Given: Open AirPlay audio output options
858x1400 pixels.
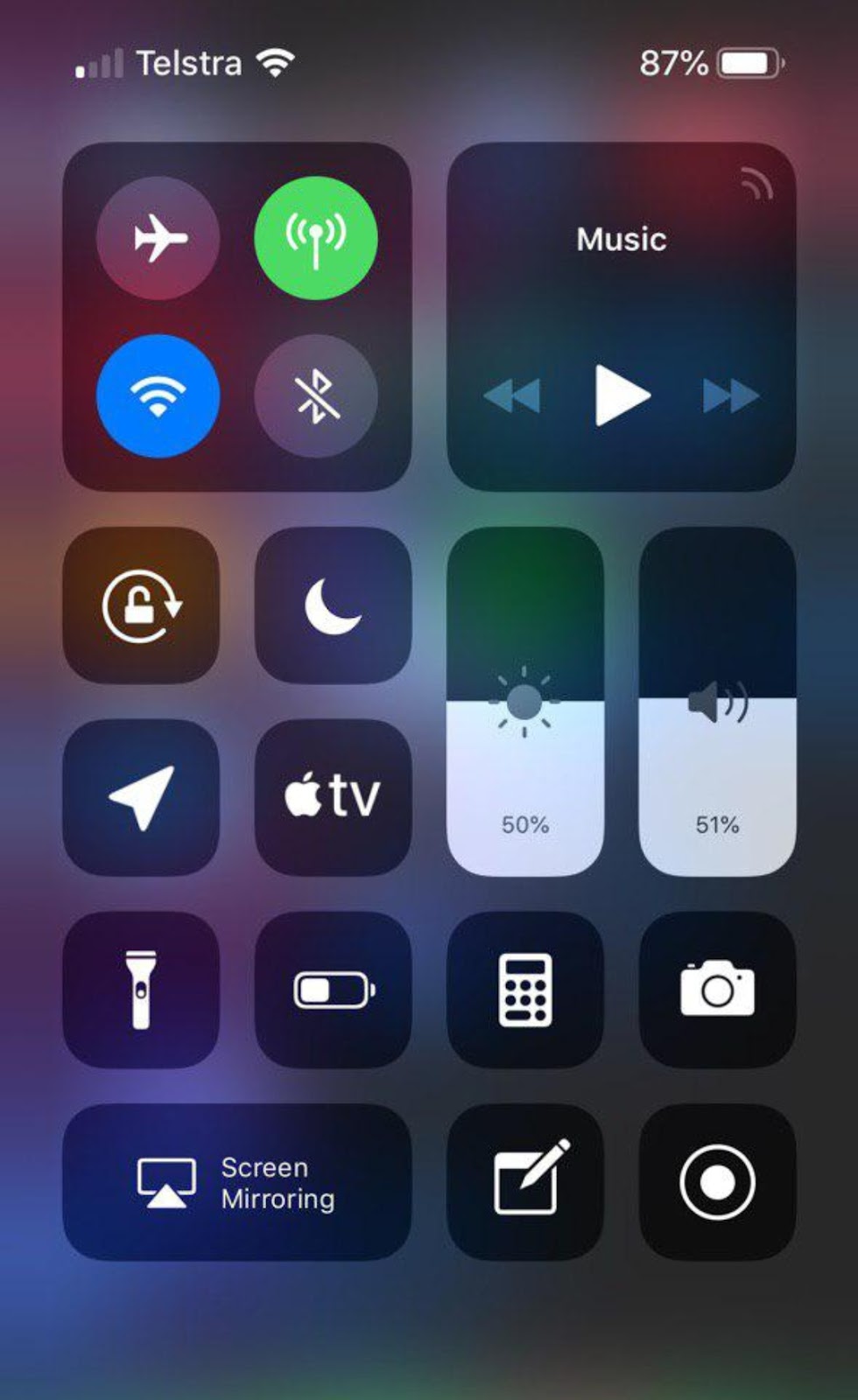Looking at the screenshot, I should (756, 184).
